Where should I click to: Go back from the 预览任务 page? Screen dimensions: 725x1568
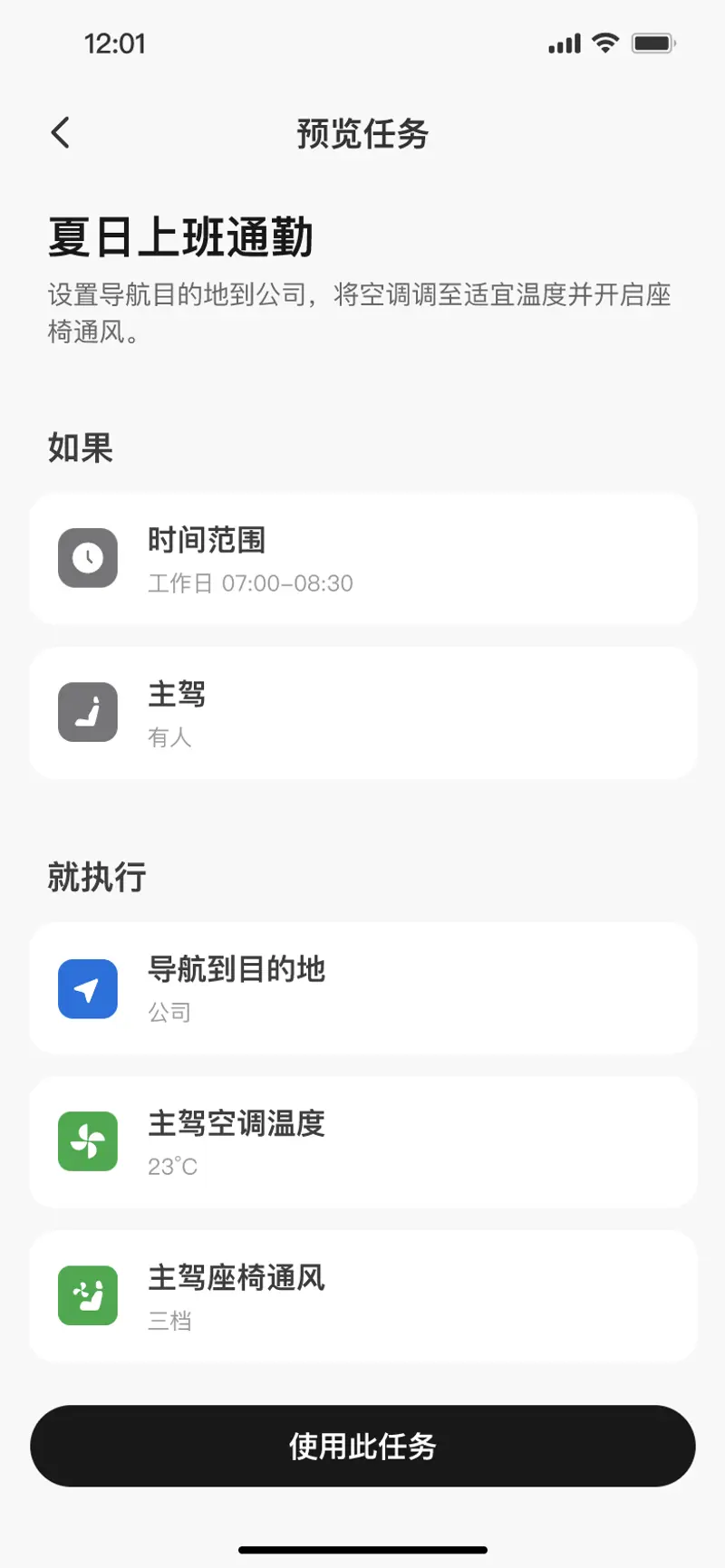[x=61, y=133]
